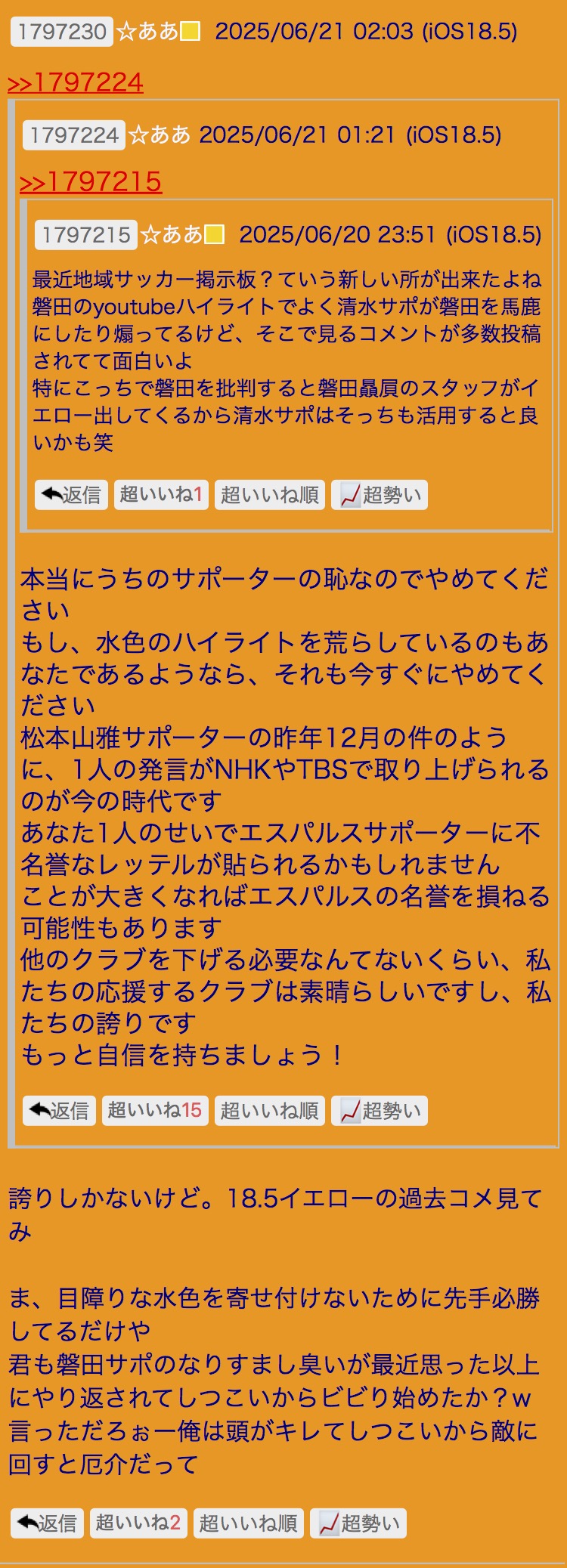The width and height of the screenshot is (567, 1568).
Task: Tap post number 1797215 badge
Action: pyautogui.click(x=86, y=235)
